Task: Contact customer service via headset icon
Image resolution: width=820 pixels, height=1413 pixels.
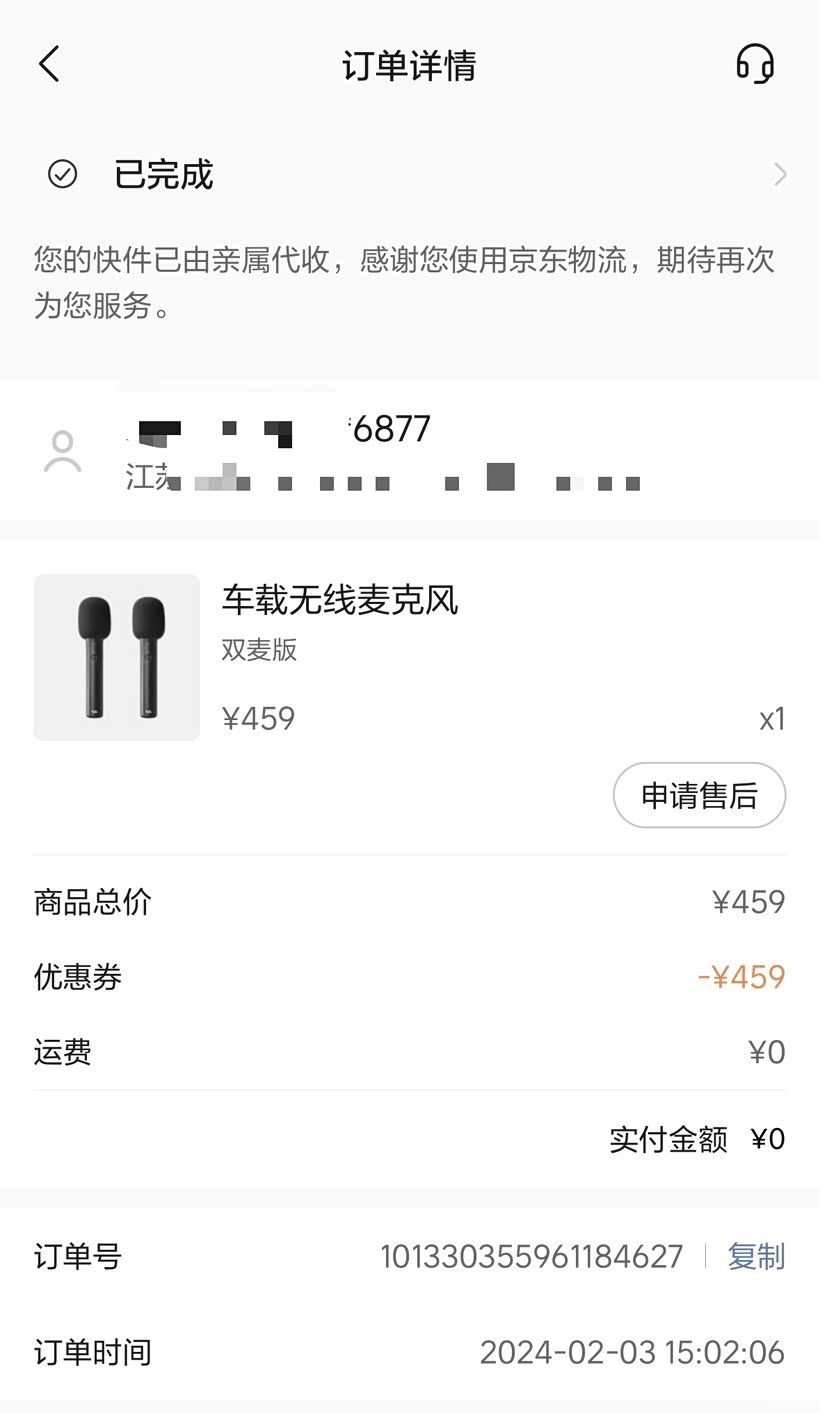Action: 755,64
